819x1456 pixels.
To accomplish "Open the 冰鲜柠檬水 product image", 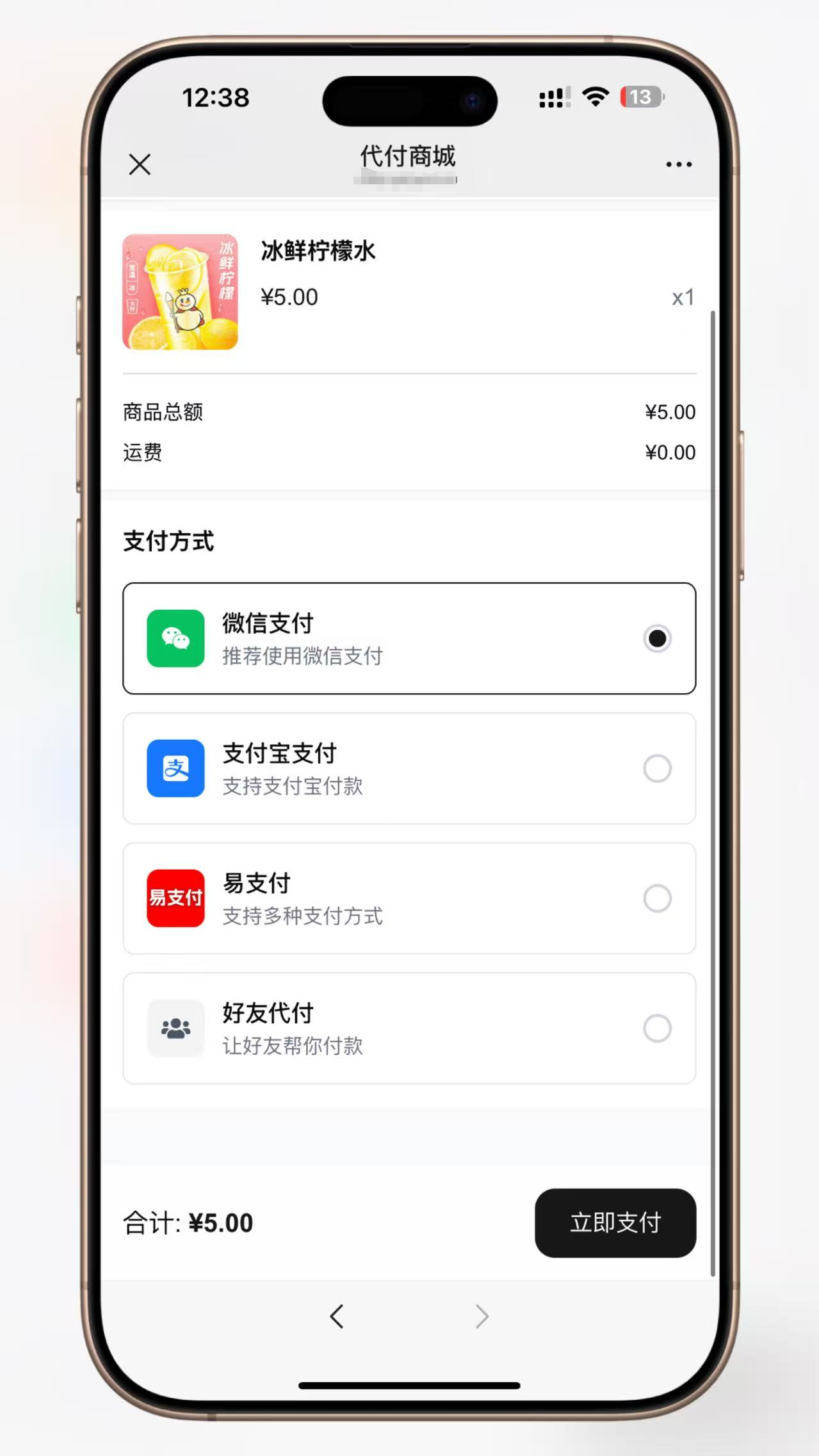I will pos(180,292).
